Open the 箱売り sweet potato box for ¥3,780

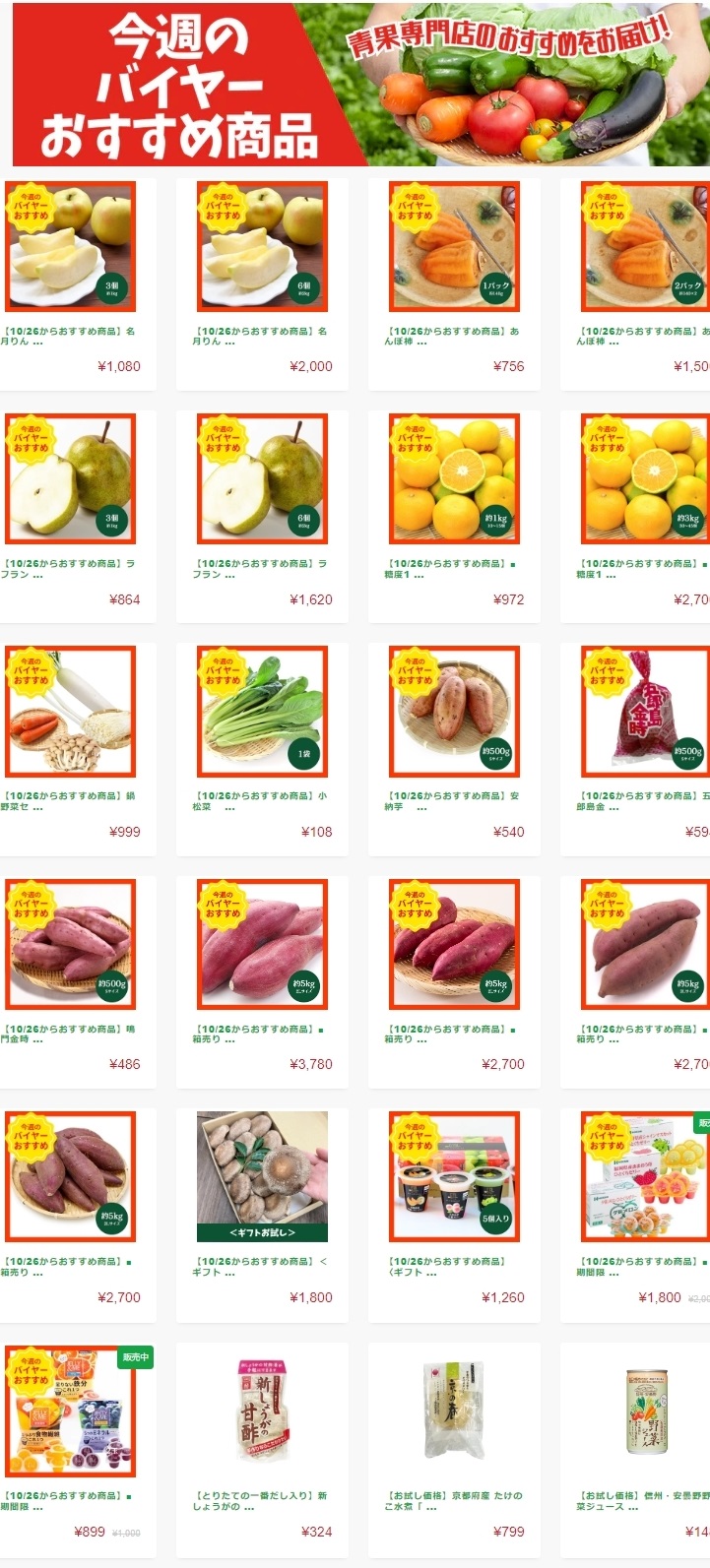coord(262,943)
